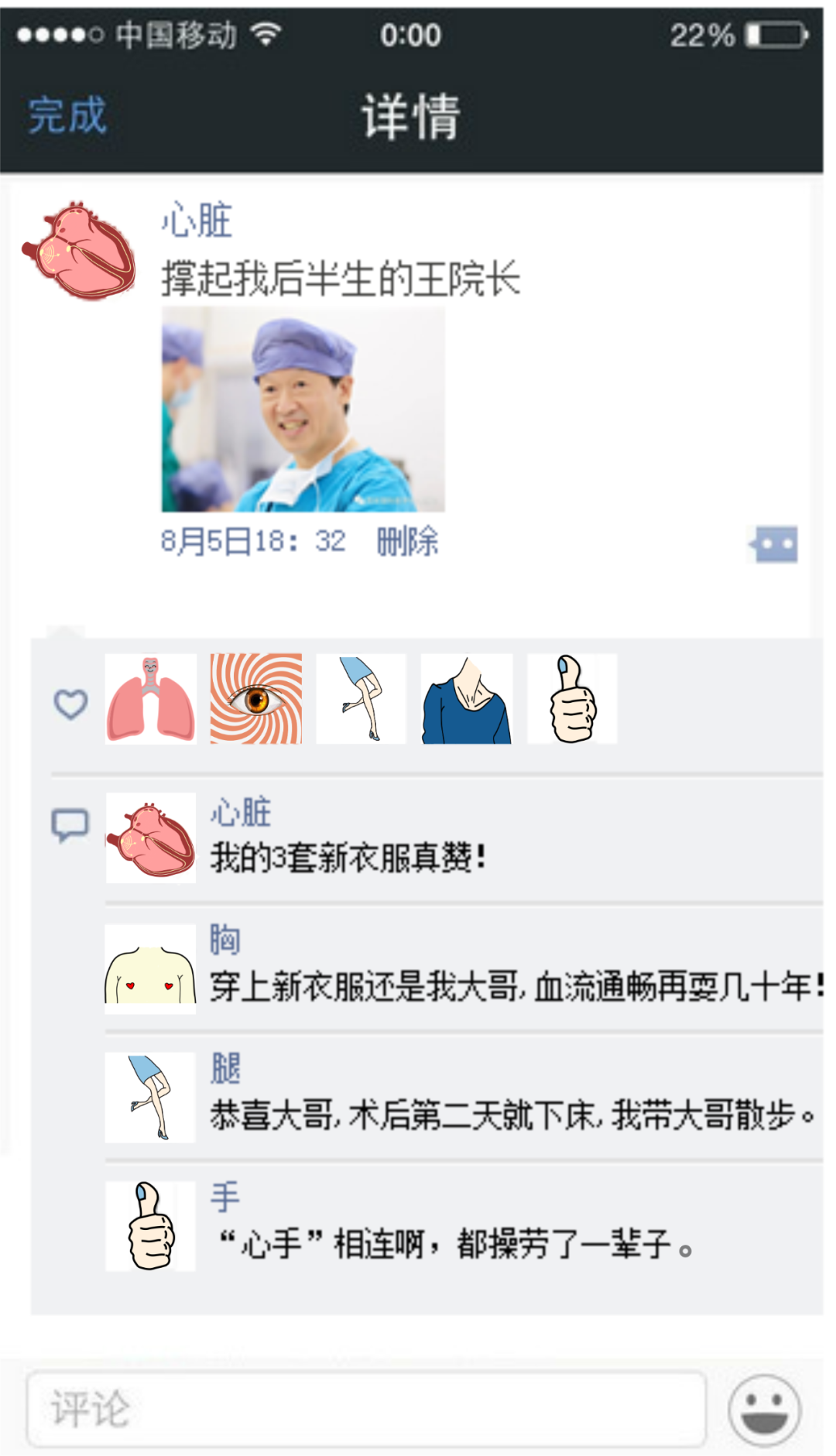Tap 删除 to delete this post

tap(407, 541)
